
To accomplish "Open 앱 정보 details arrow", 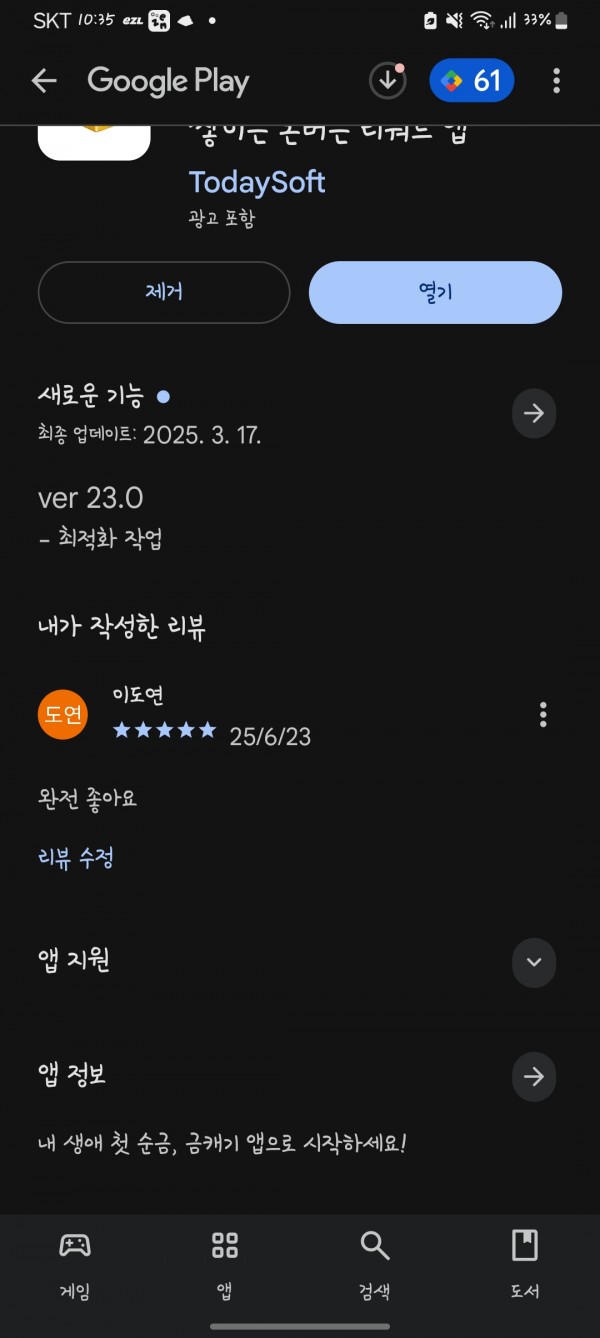I will tap(534, 1077).
